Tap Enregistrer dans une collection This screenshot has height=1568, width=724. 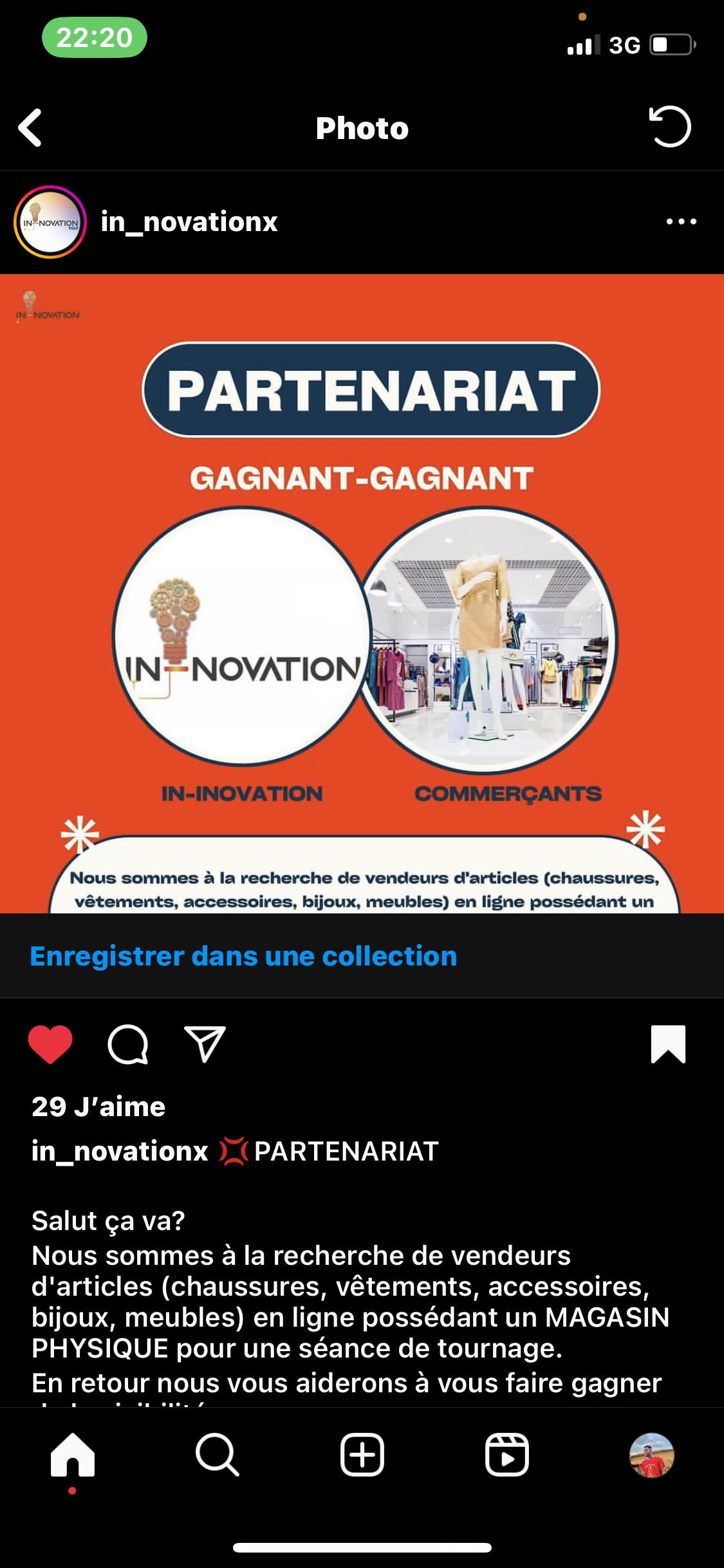243,957
